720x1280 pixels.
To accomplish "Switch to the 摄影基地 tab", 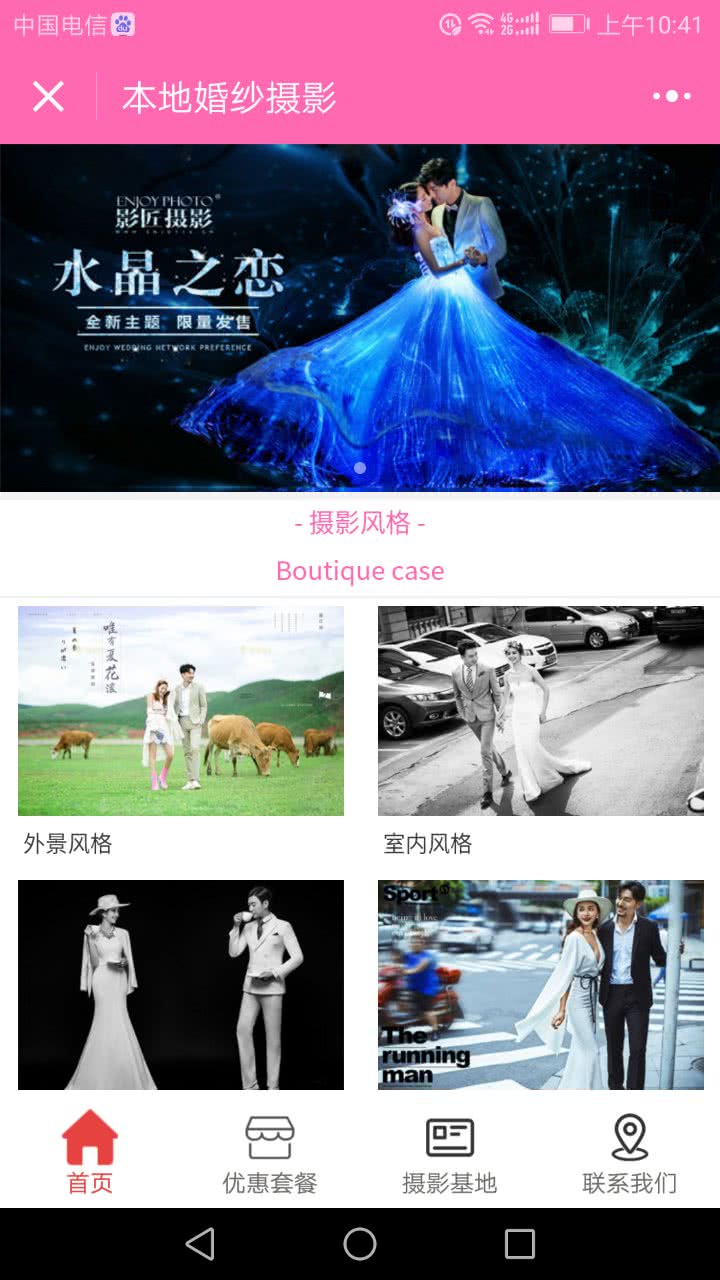I will [450, 1153].
